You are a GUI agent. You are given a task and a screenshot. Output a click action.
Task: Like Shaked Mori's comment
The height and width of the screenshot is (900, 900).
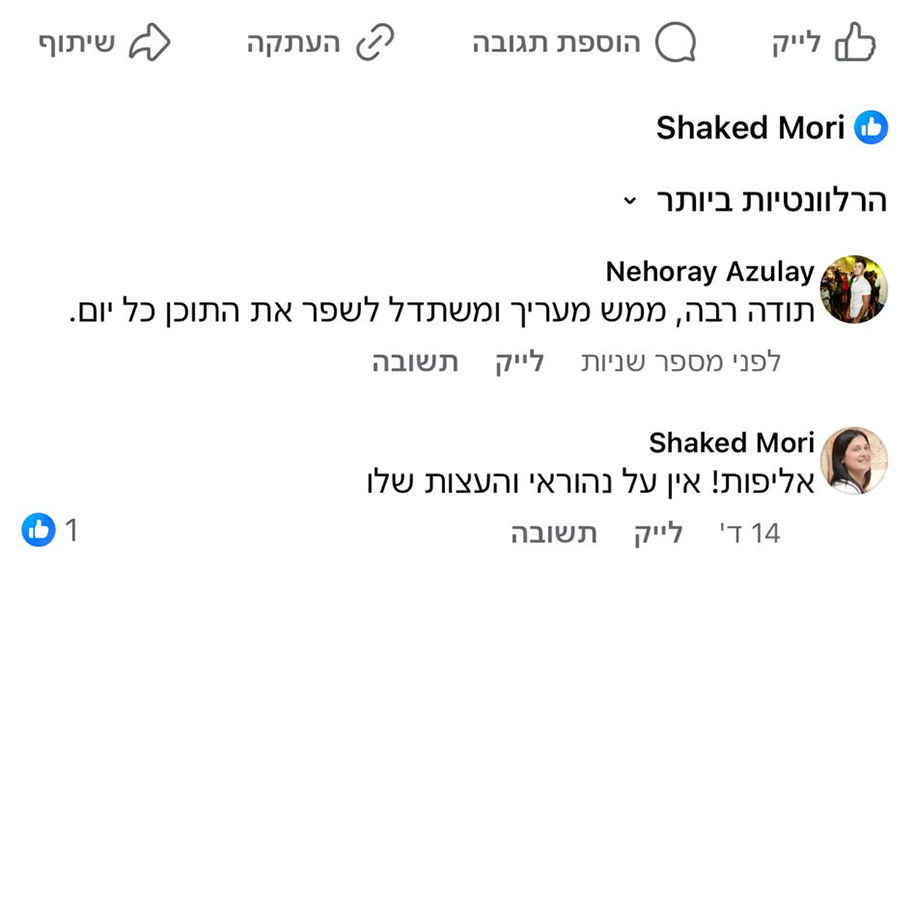point(658,533)
